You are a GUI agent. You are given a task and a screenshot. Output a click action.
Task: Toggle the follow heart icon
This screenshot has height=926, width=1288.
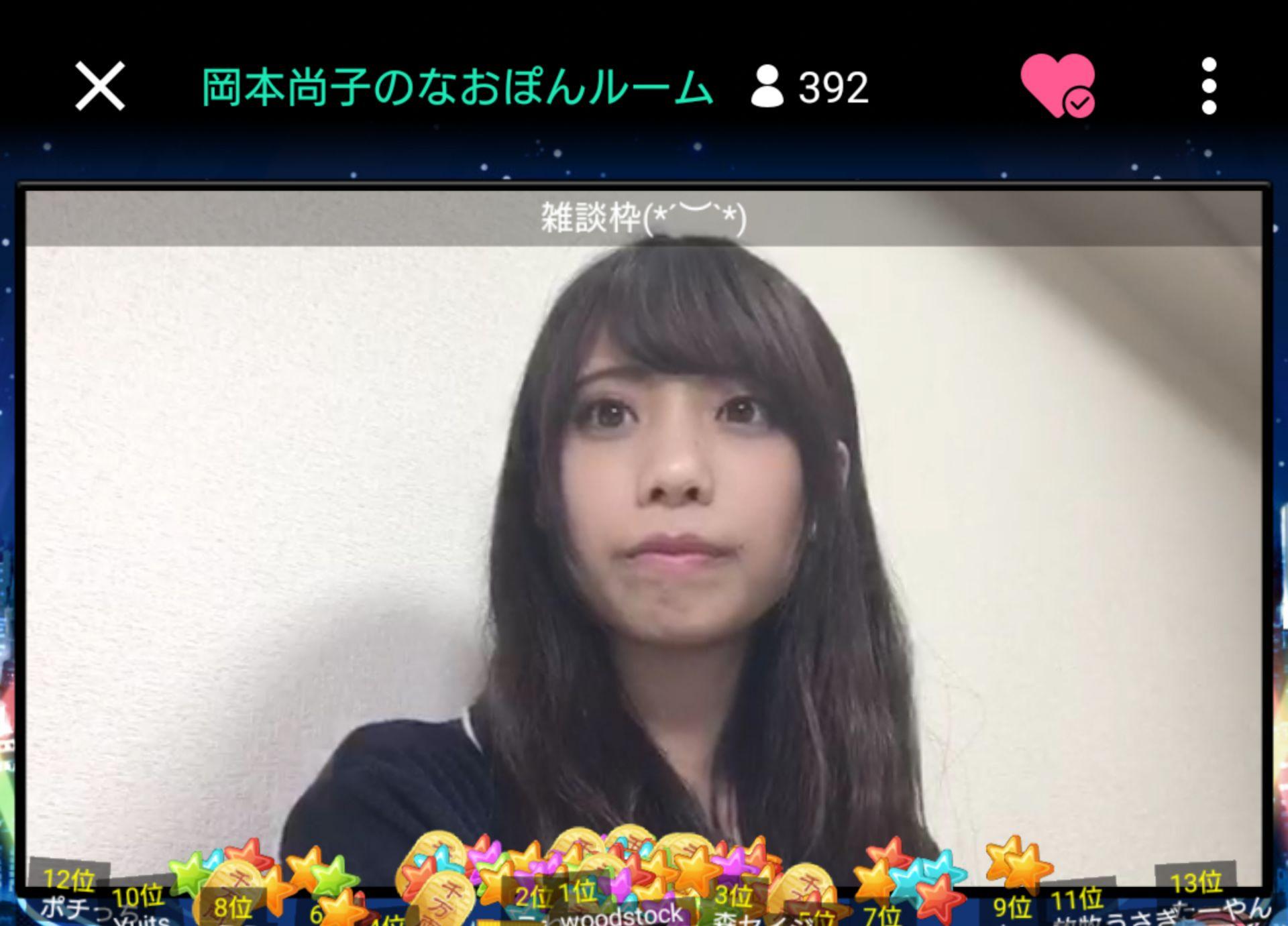point(1057,85)
